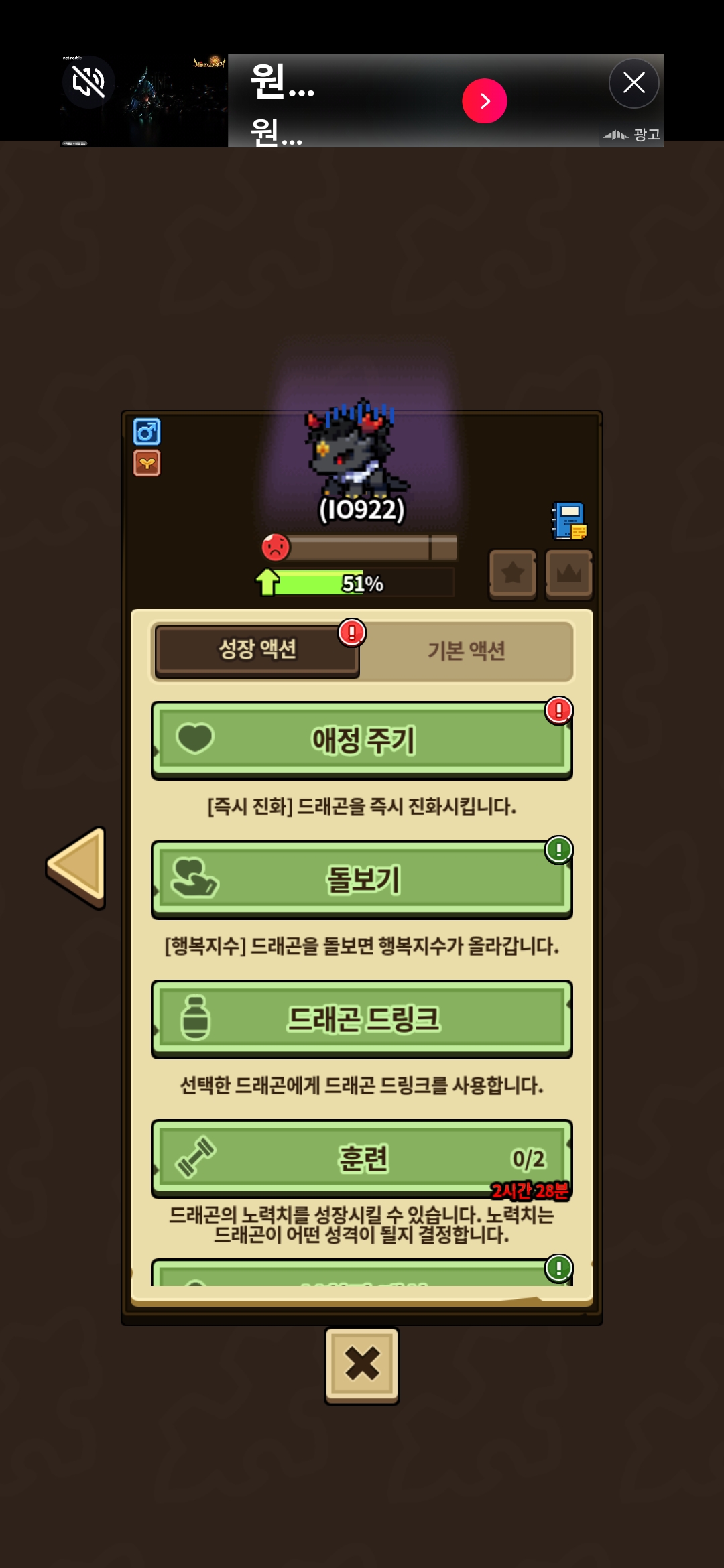
Task: Tap the orange badge under the gender icon
Action: tap(147, 463)
